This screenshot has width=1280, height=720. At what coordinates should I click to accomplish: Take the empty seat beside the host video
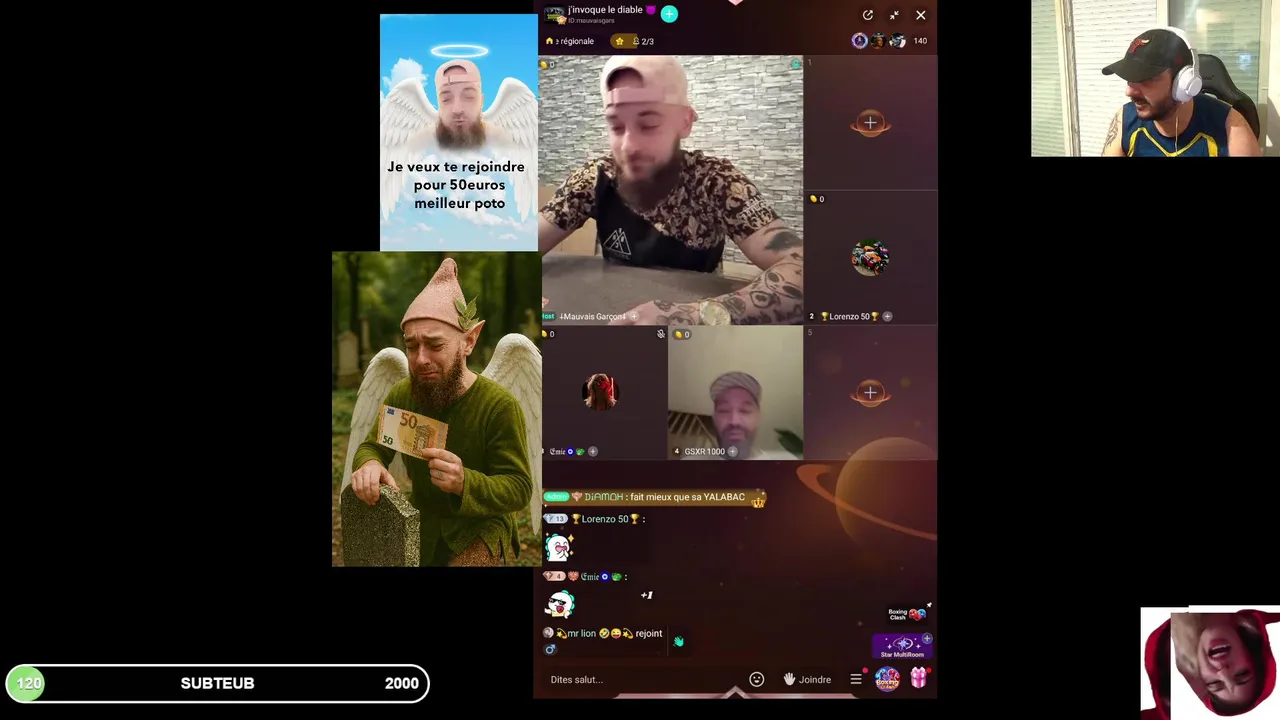(x=870, y=123)
